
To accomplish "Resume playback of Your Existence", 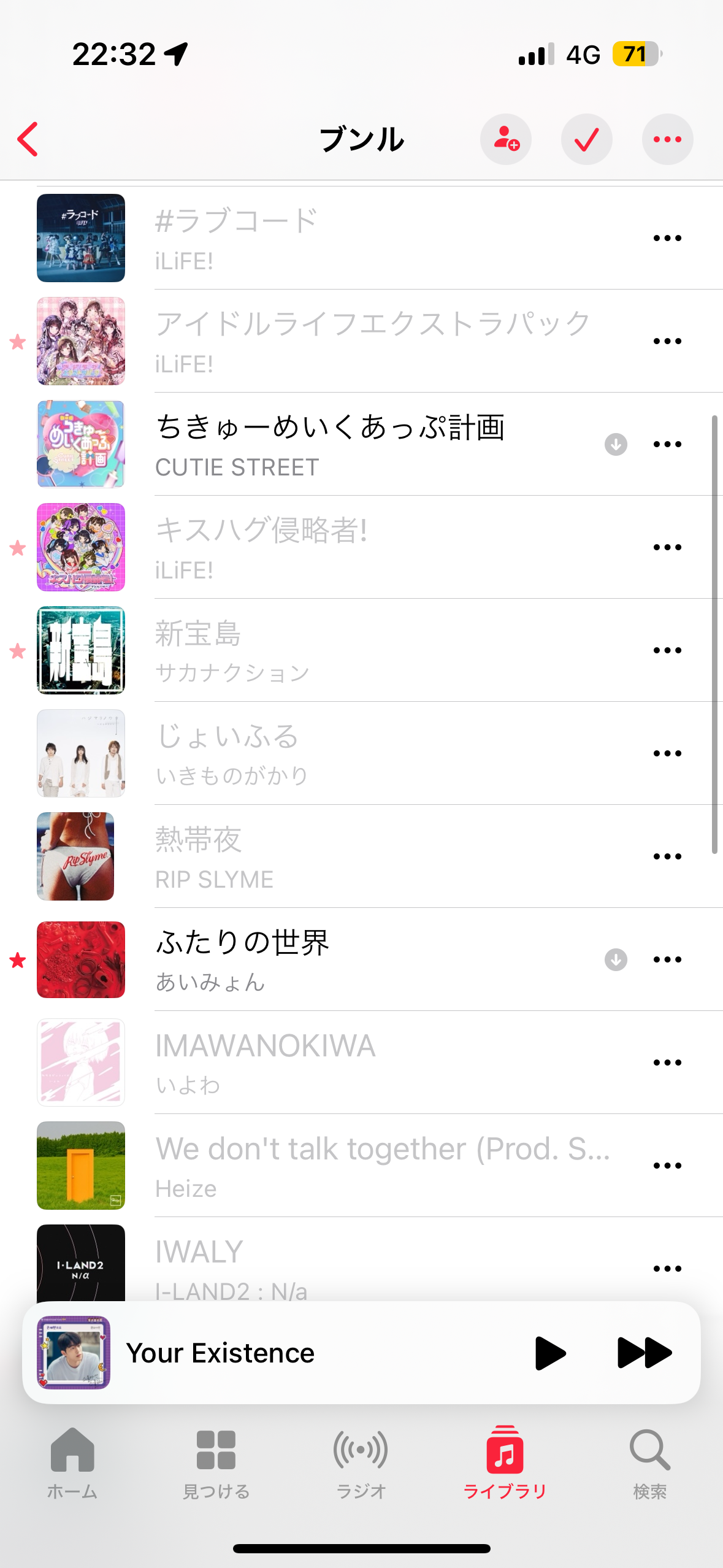I will (550, 1353).
